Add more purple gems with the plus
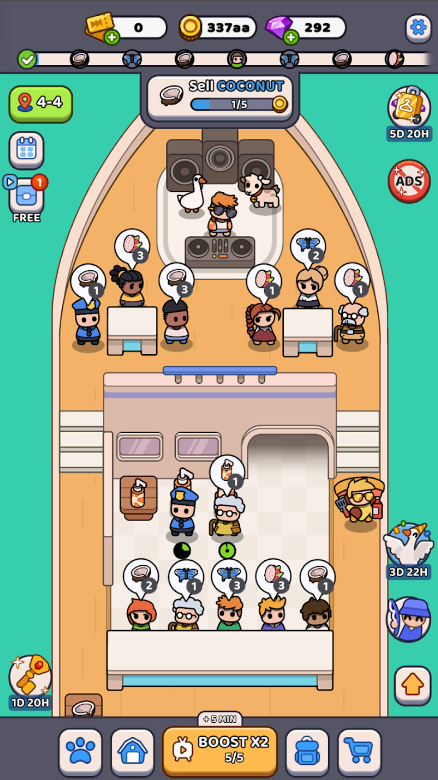Viewport: 438px width, 780px height. (291, 37)
